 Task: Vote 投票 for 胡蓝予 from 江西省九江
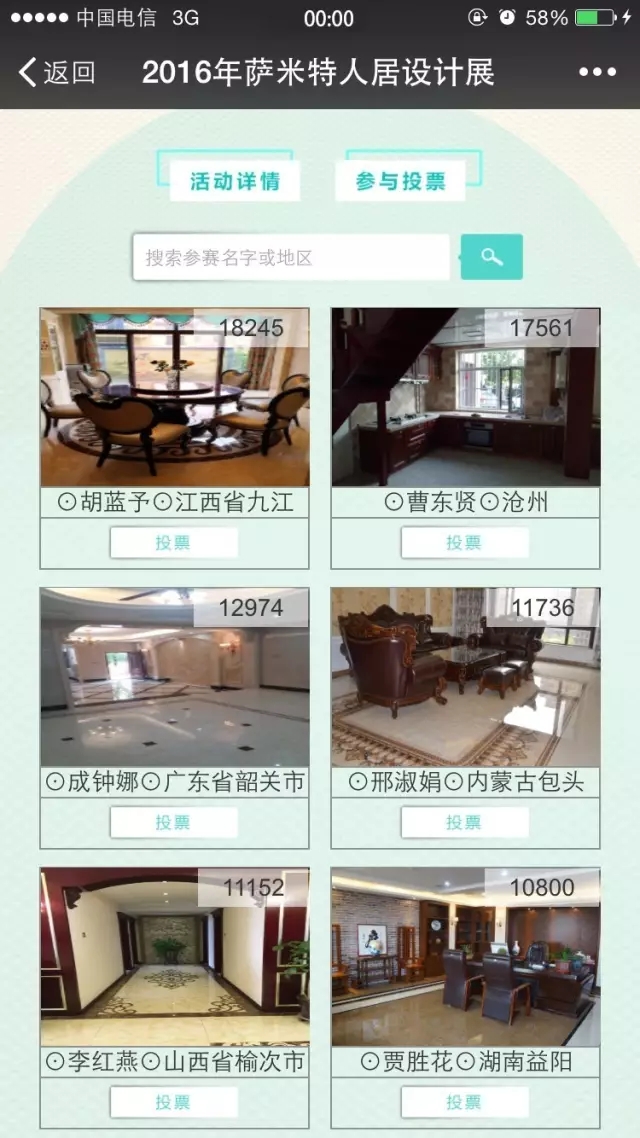pos(173,543)
